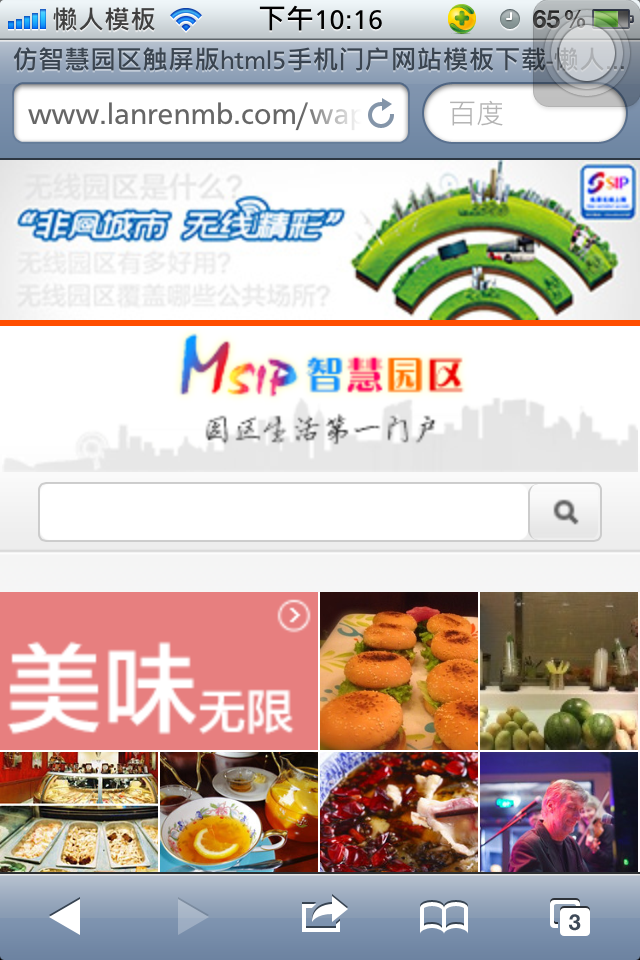
Task: Open the spicy chili dish photo
Action: point(398,812)
